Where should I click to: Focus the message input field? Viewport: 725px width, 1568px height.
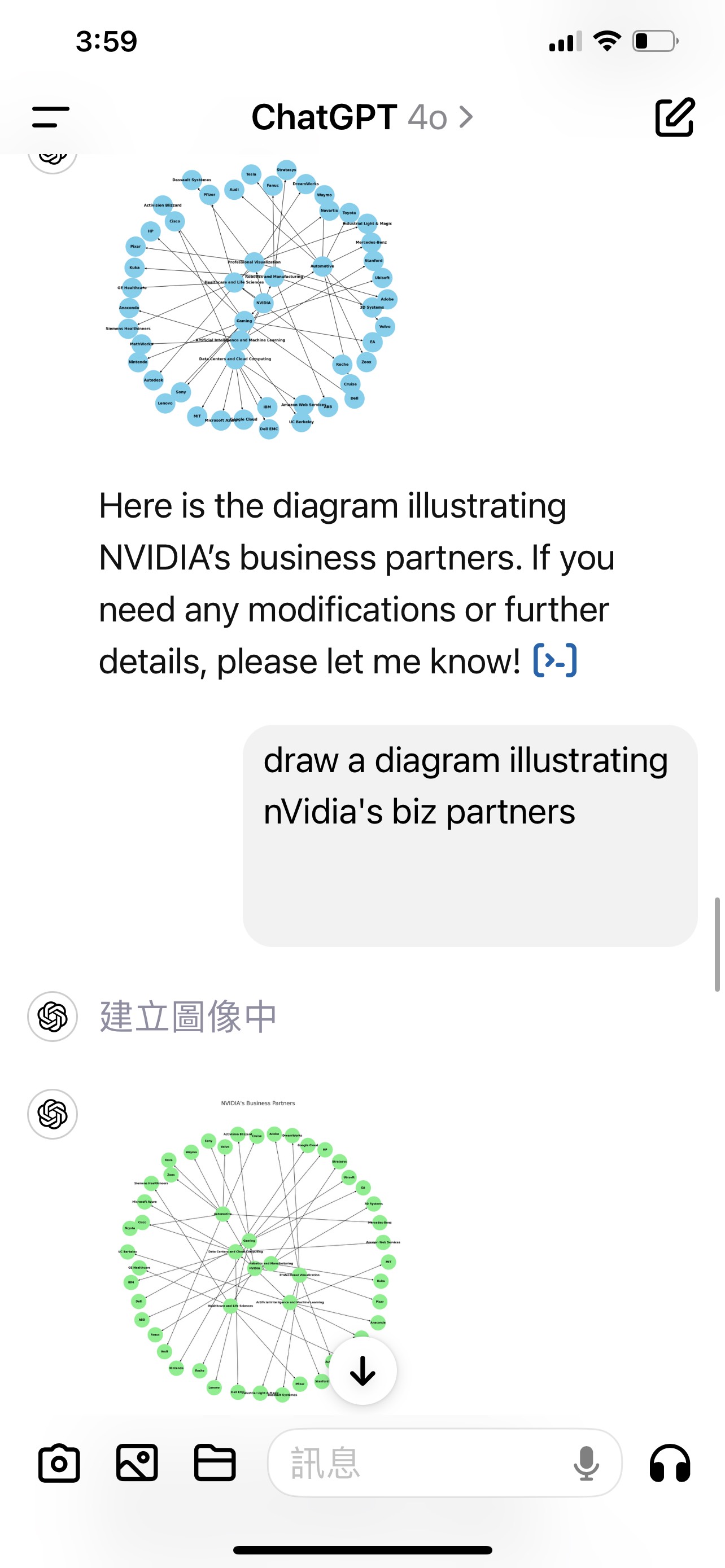tap(420, 1462)
